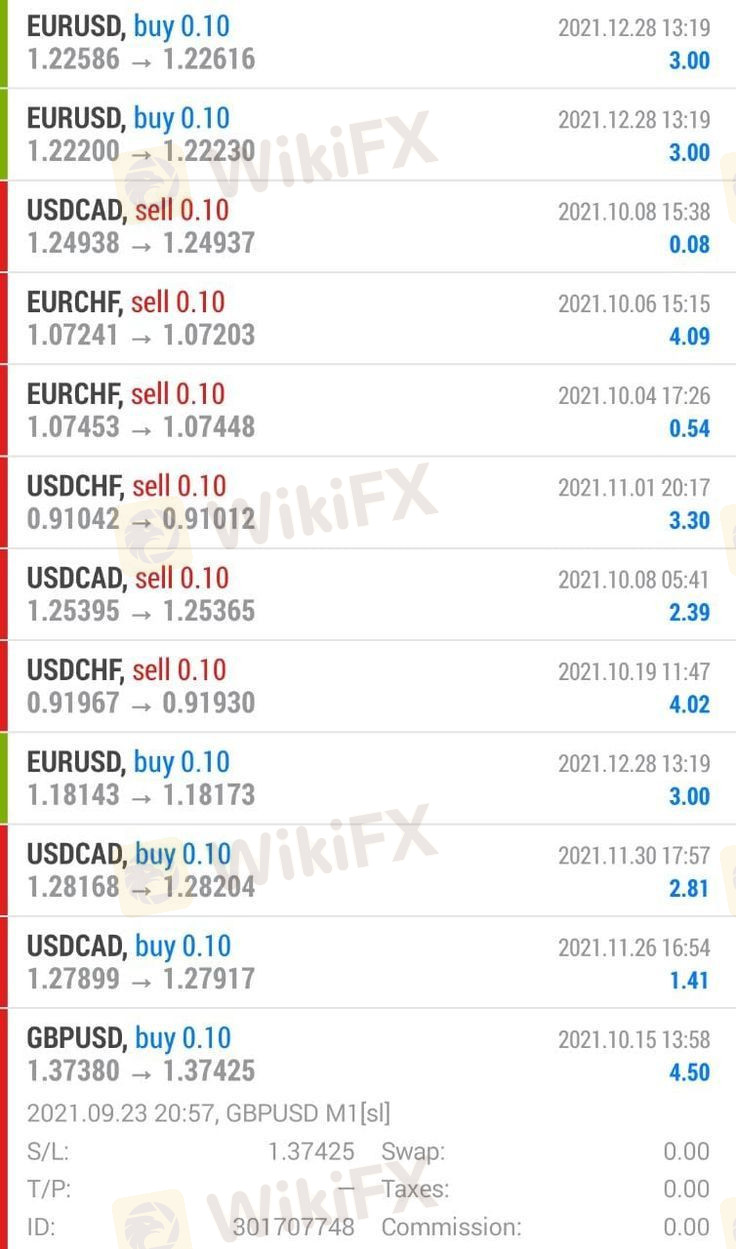Screen dimensions: 736x1249
Task: Expand the EURUSD buy trade opened at 1.22586
Action: tap(368, 44)
